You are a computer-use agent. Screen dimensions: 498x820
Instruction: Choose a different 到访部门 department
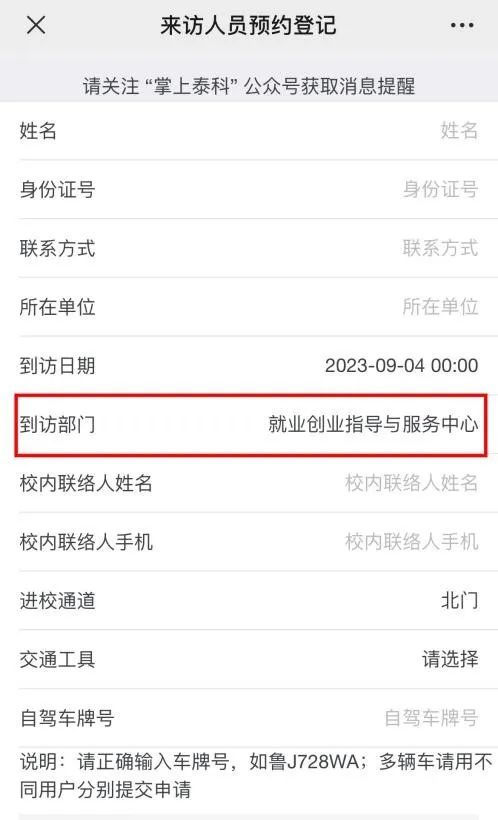[x=249, y=424]
